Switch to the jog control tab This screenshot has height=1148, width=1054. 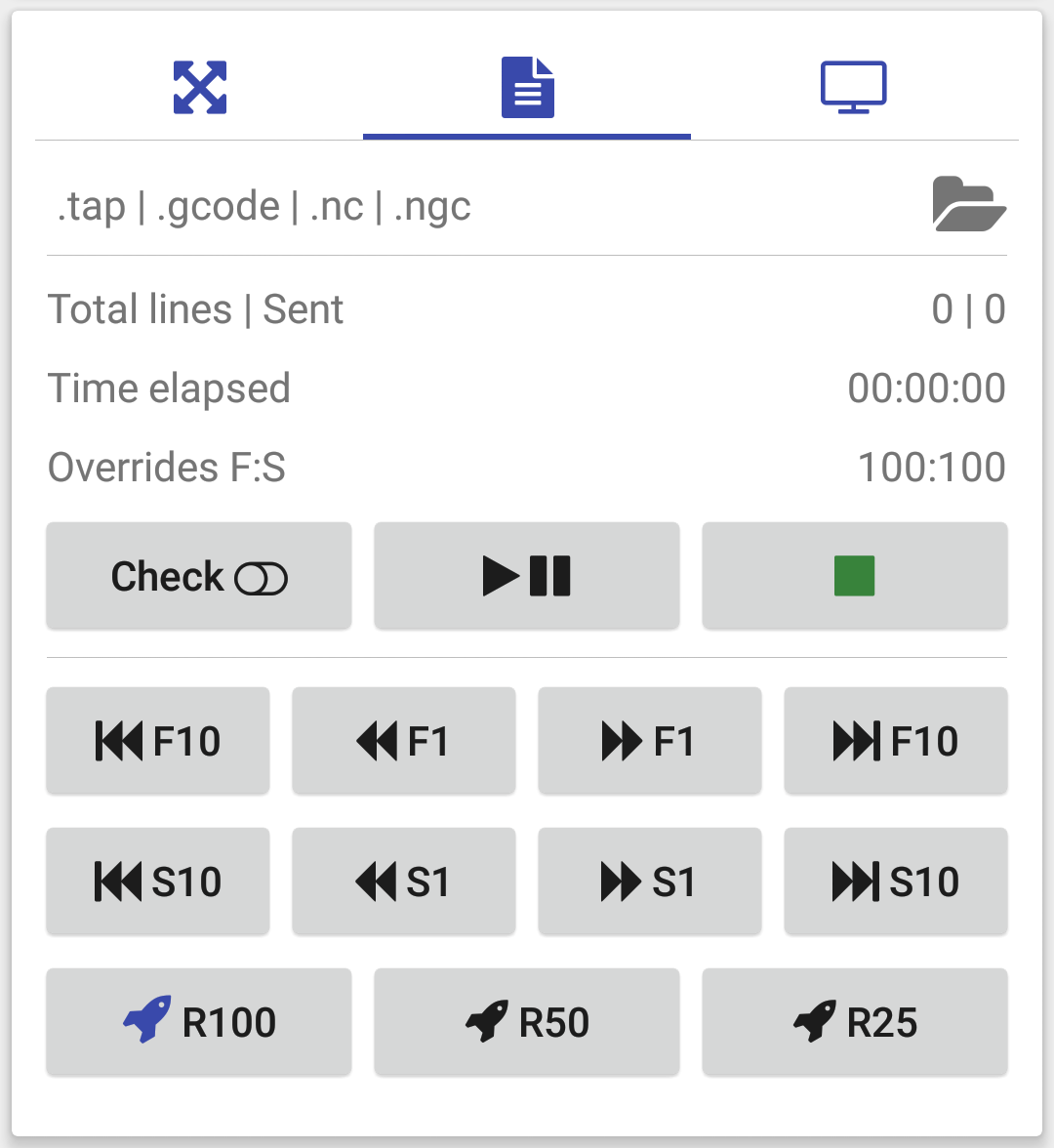(199, 87)
